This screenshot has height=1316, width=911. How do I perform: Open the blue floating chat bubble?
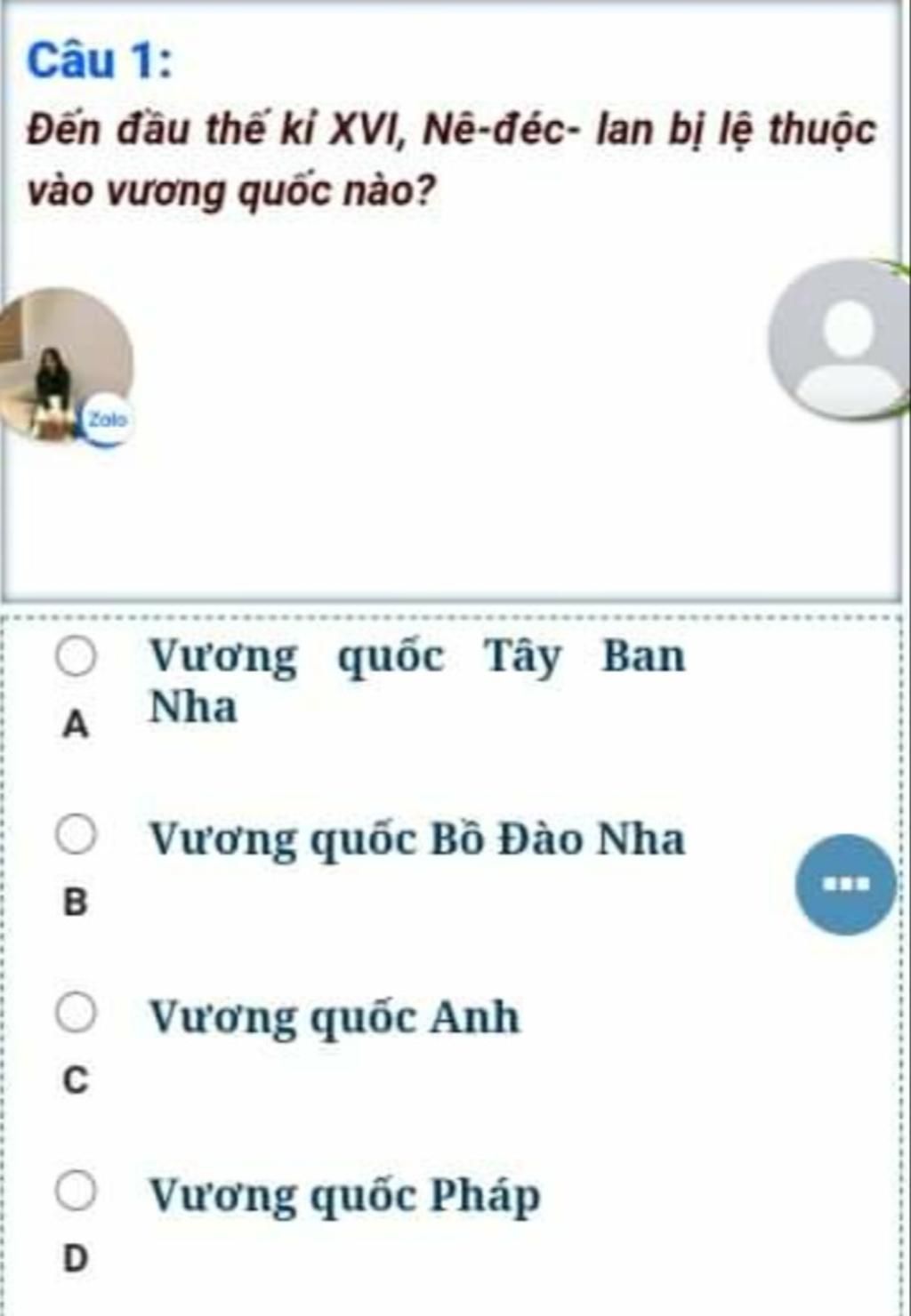pyautogui.click(x=844, y=884)
